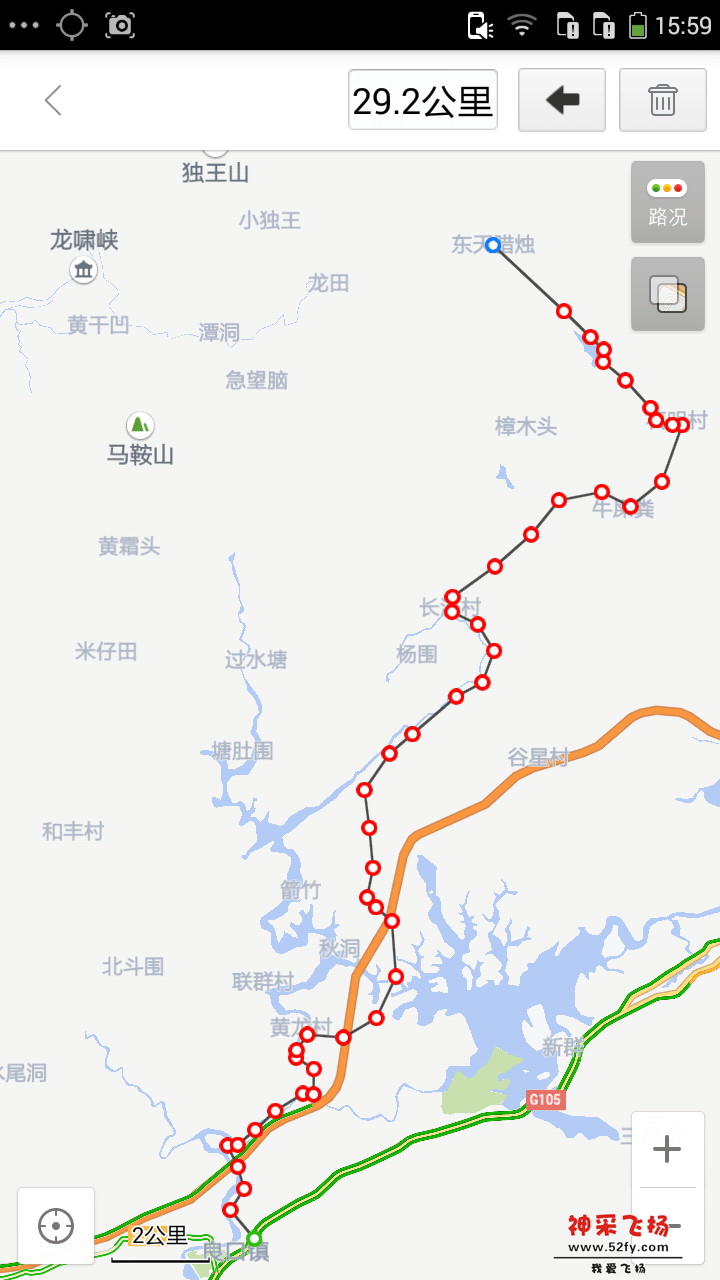Tap the zoom-in plus button on the map
Screen dimensions: 720x1280
(x=667, y=1148)
